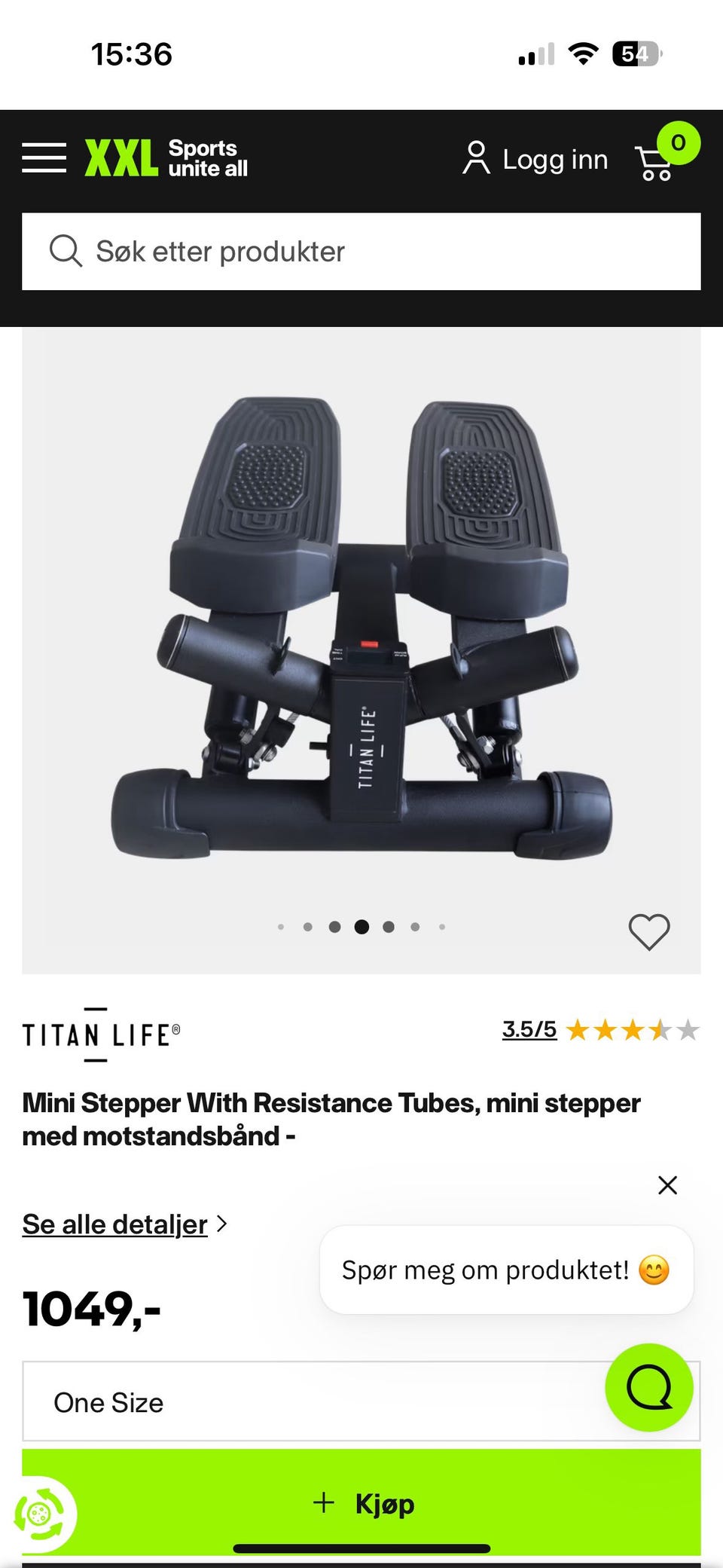Viewport: 723px width, 1568px height.
Task: Tap the Titan Life brand logo
Action: click(x=101, y=1035)
